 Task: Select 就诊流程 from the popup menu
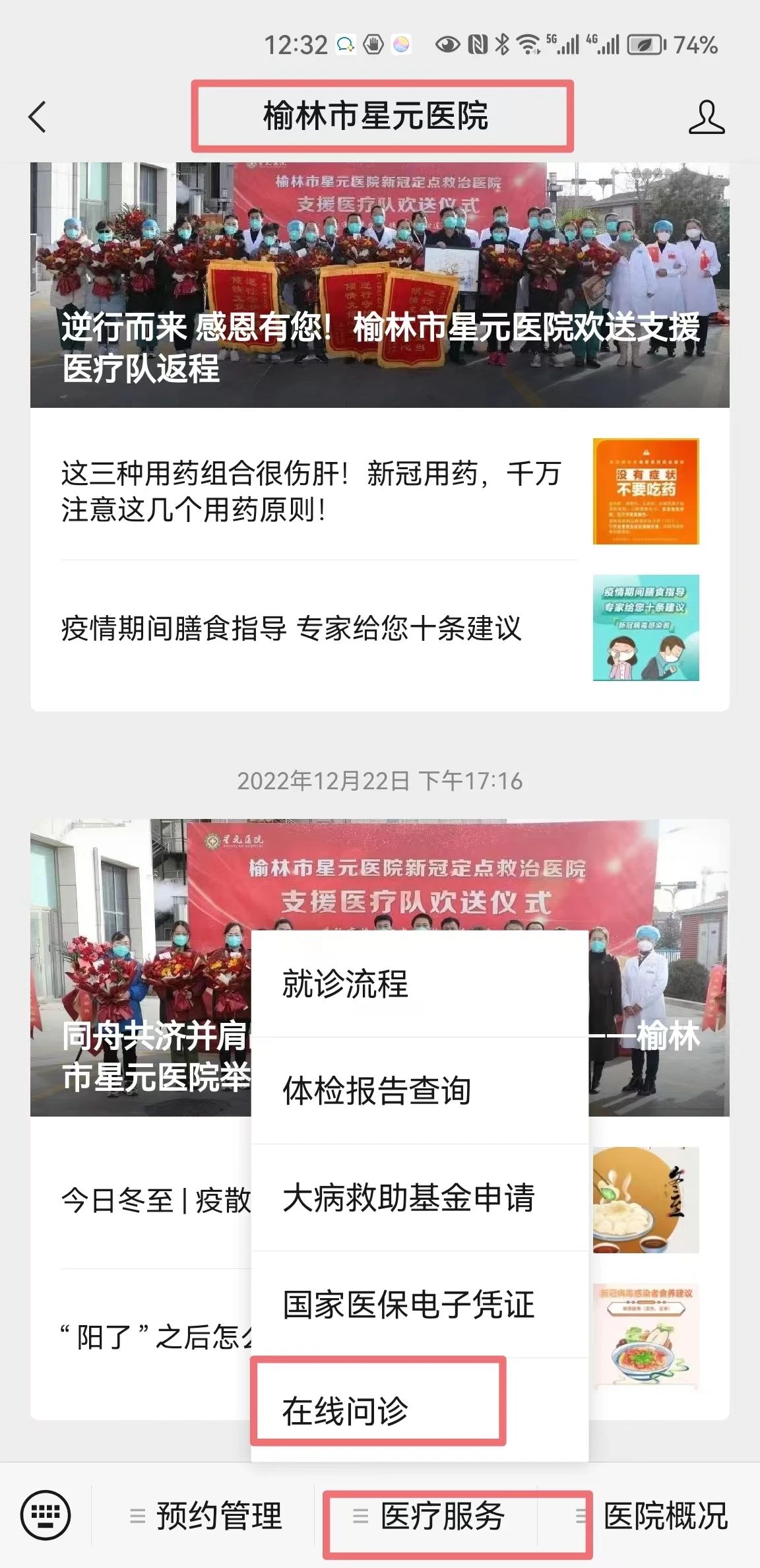(420, 984)
